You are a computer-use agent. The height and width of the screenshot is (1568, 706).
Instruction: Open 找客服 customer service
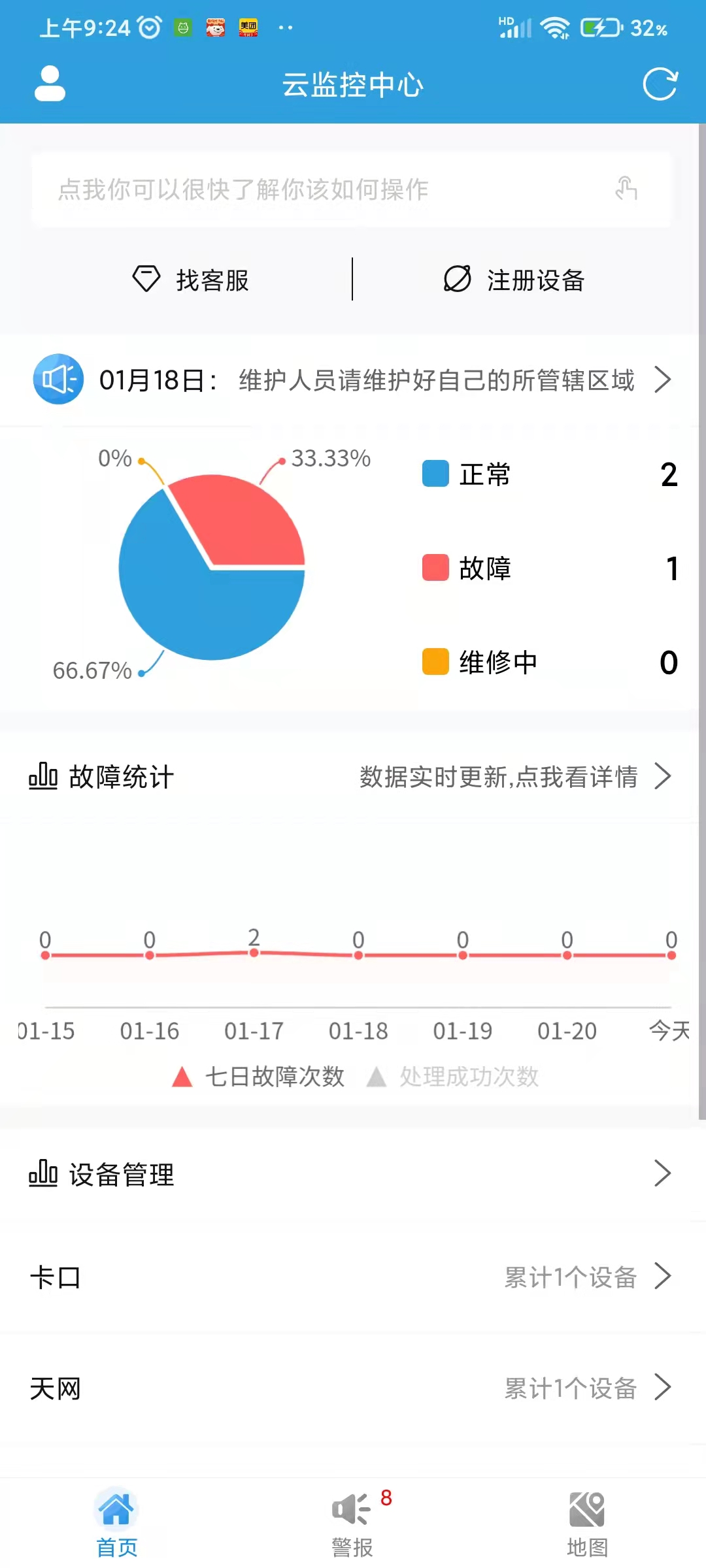191,280
